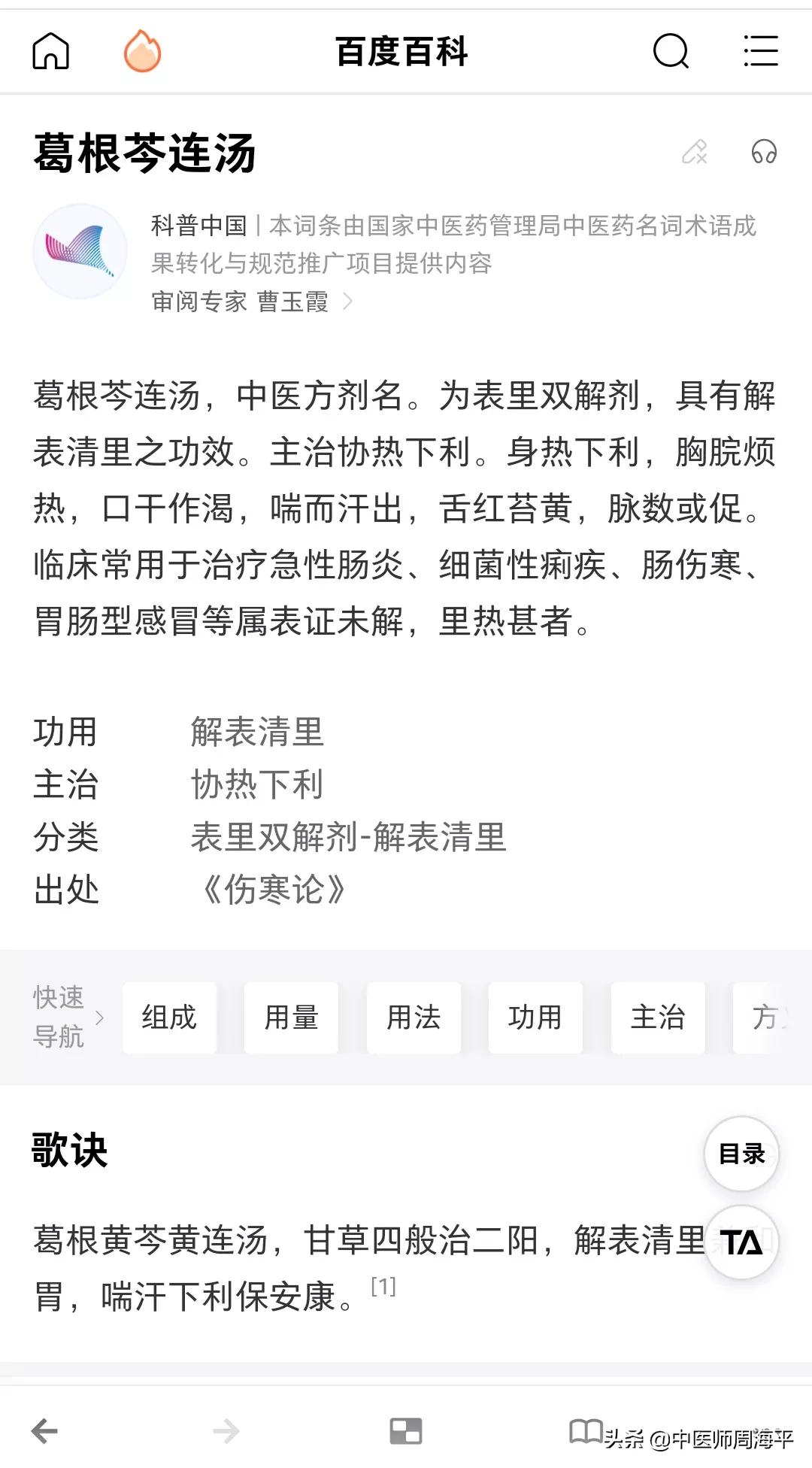This screenshot has height=1468, width=812.
Task: Open the 目录 table of contents button
Action: coord(741,1153)
